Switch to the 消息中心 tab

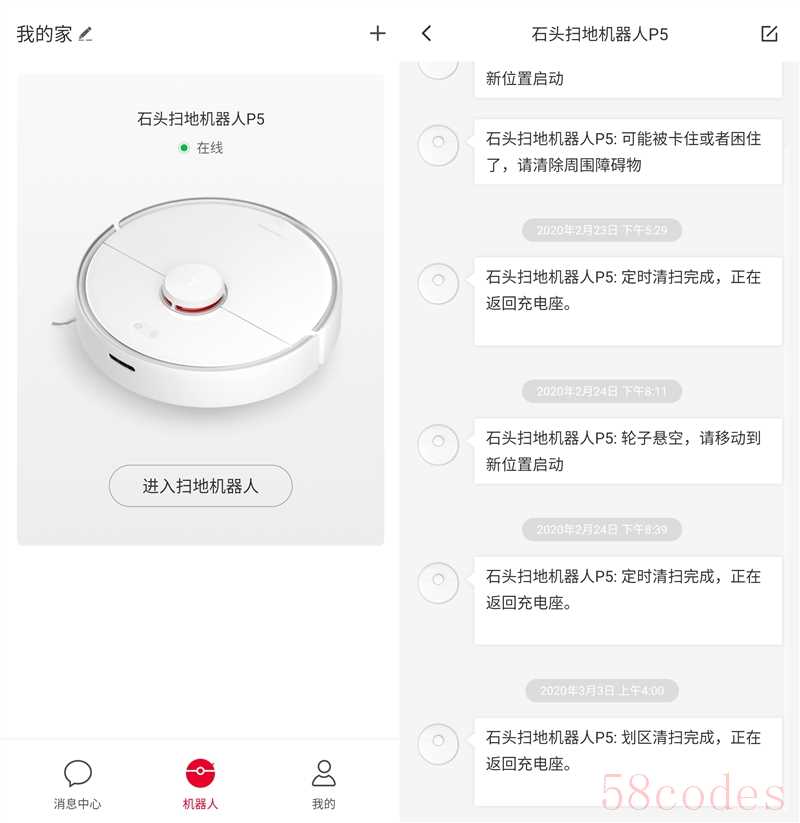[77, 783]
